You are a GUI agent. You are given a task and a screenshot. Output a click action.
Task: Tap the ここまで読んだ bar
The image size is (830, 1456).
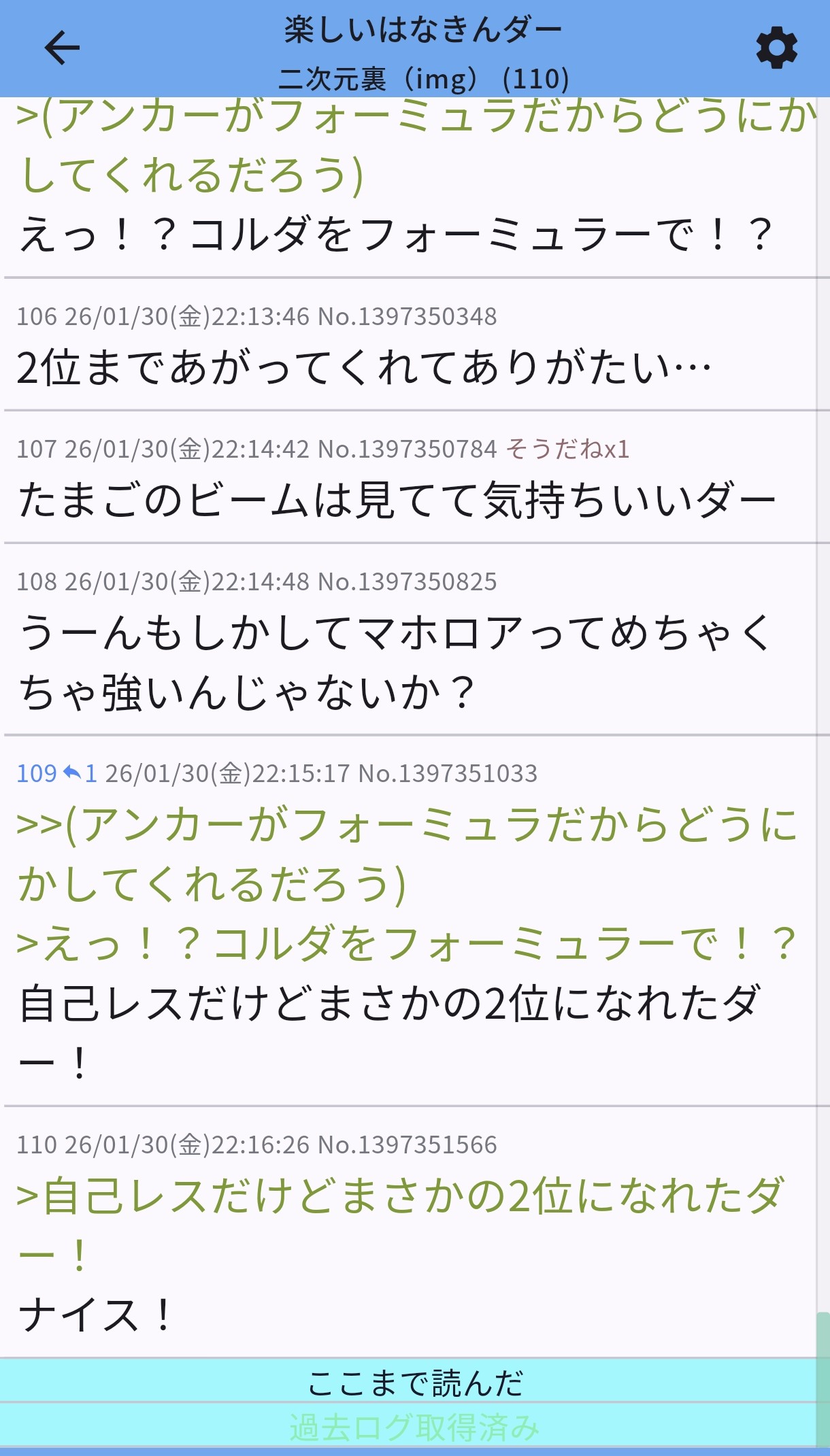coord(414,1383)
